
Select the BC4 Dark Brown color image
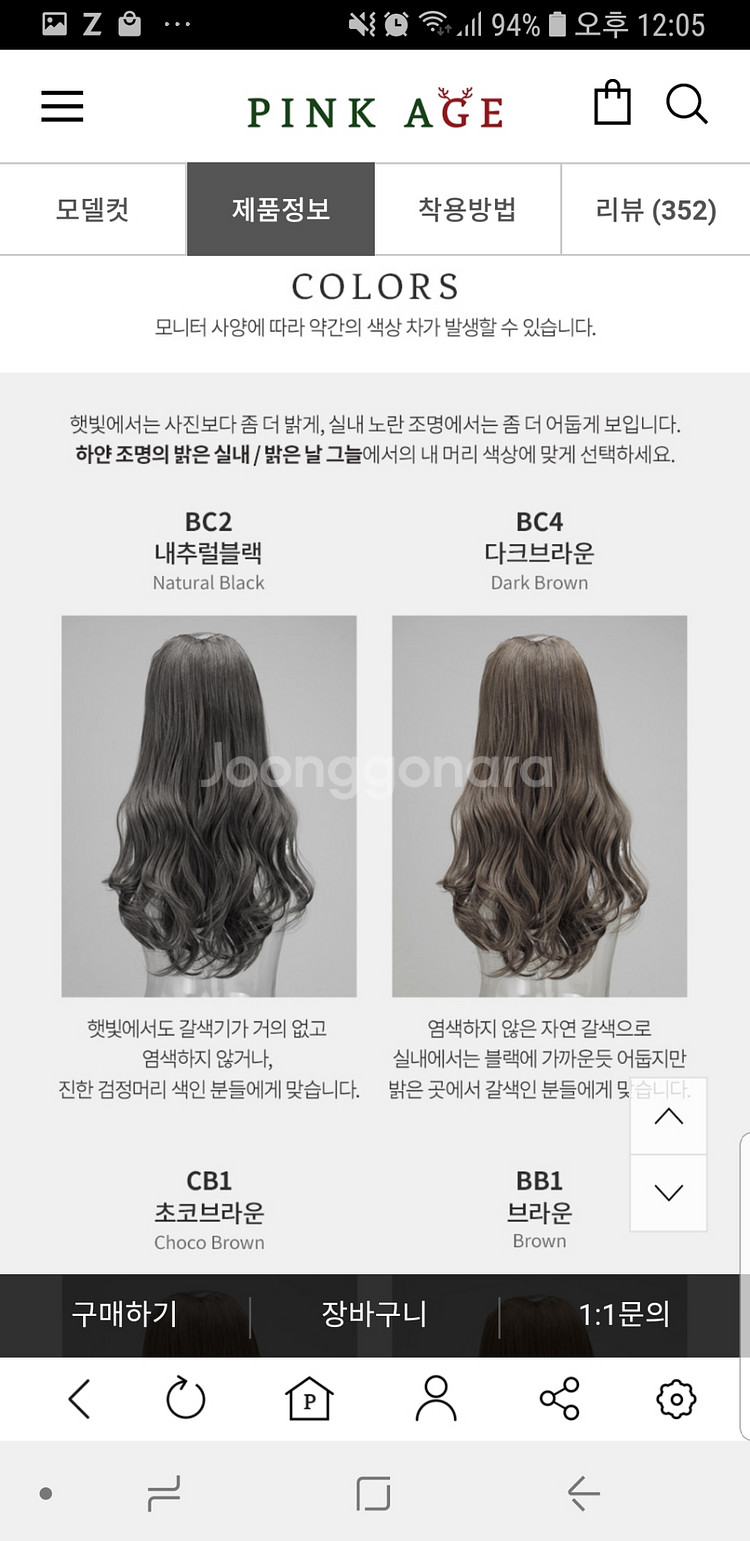[x=540, y=805]
